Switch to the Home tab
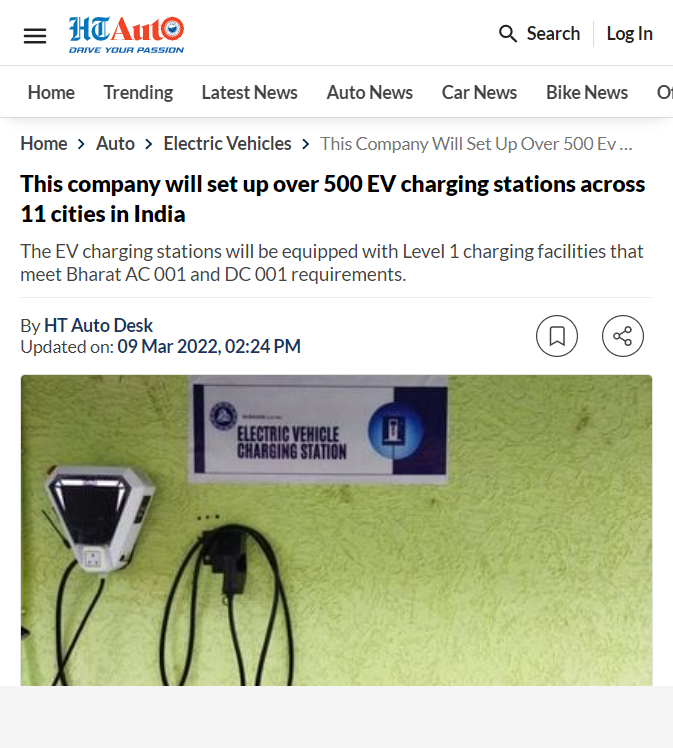This screenshot has height=748, width=673. coord(51,92)
